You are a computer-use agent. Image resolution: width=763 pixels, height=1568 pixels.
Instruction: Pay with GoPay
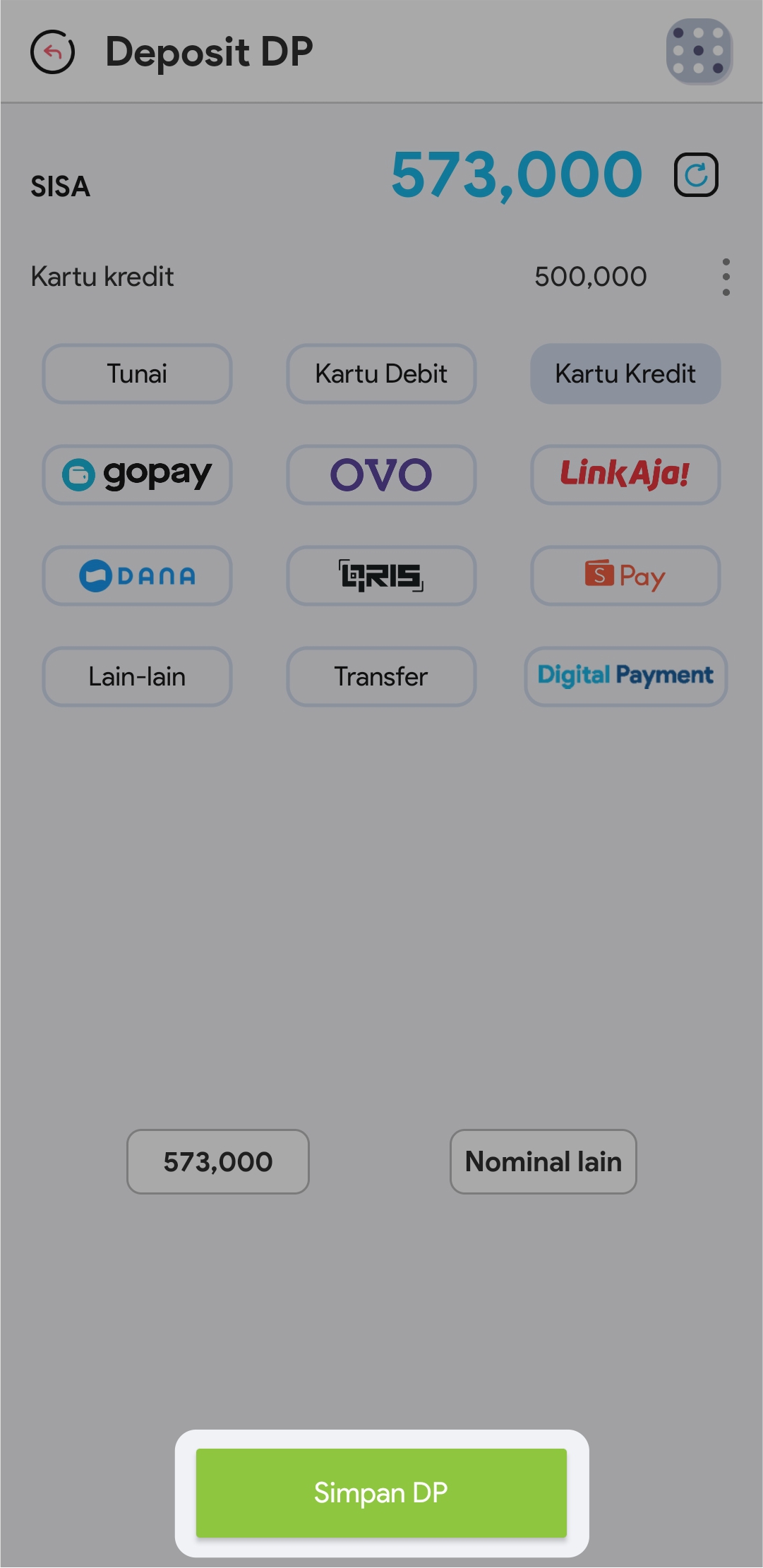tap(137, 474)
